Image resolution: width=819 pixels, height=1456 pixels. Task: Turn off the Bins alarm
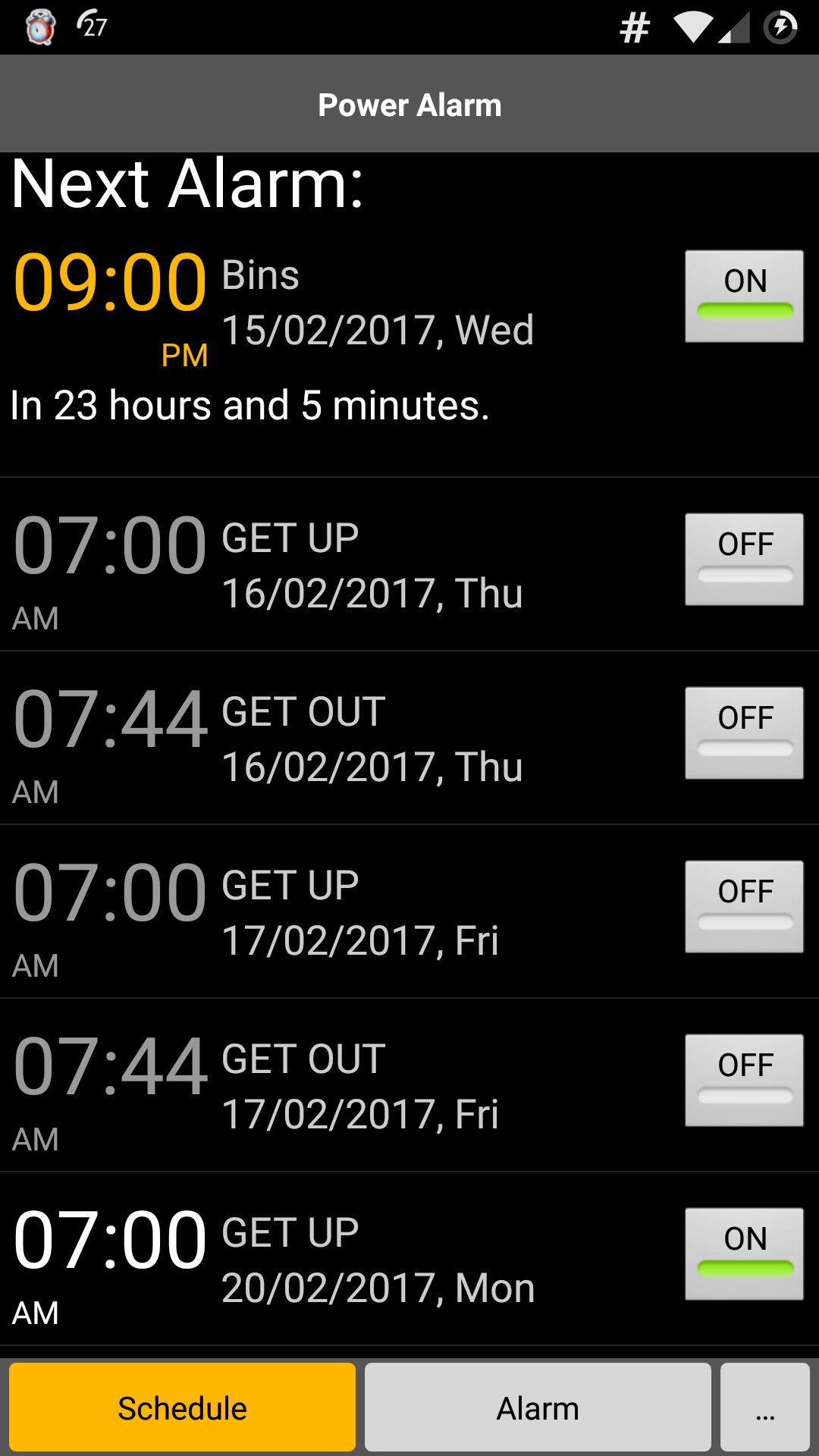pos(744,297)
